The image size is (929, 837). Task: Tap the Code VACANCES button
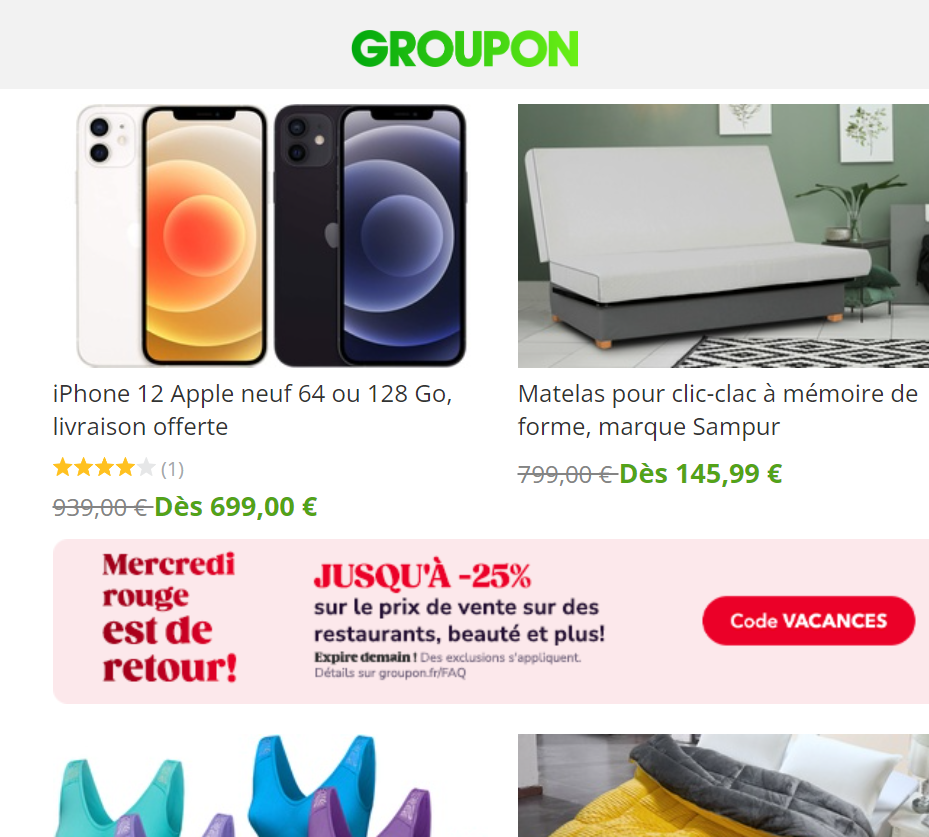click(x=808, y=621)
